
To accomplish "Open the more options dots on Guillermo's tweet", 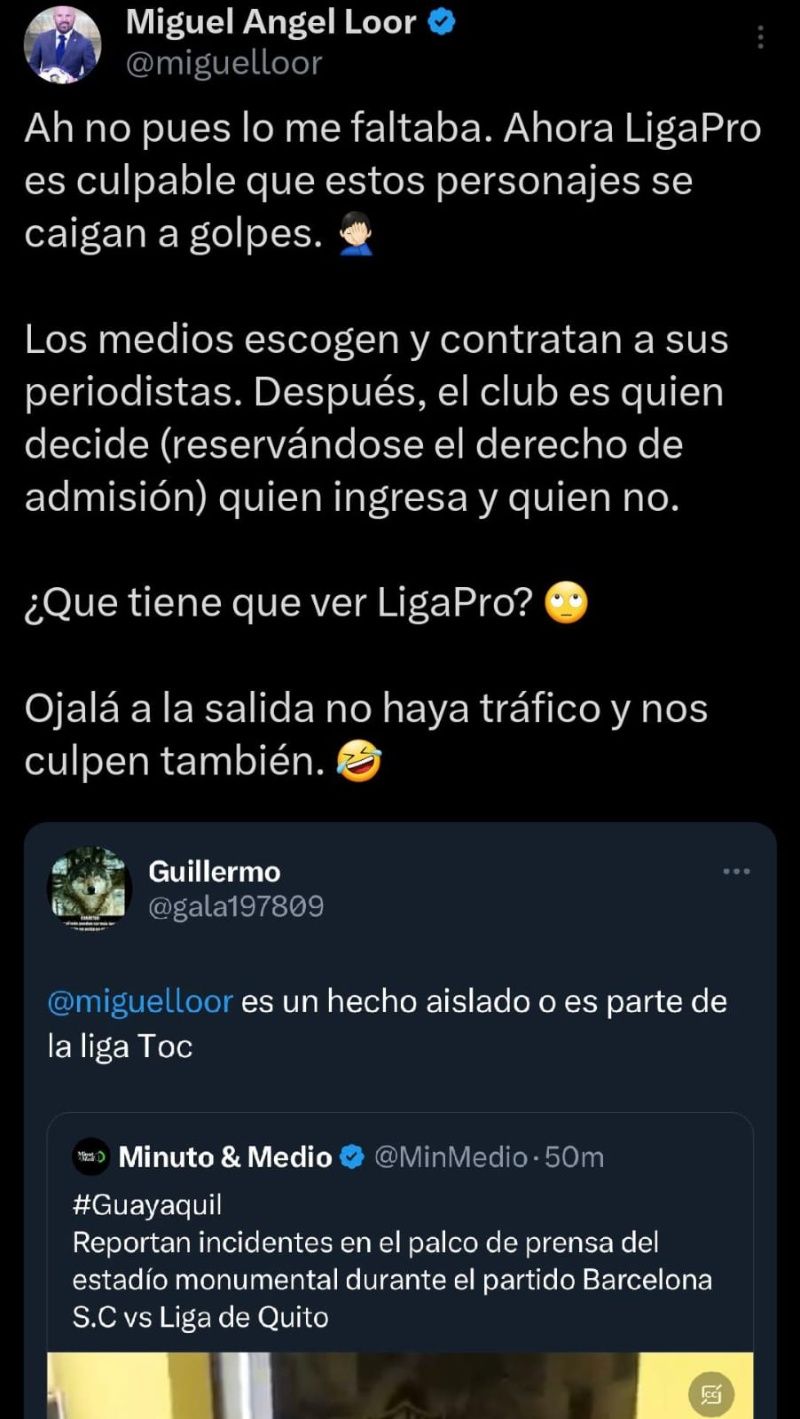I will point(736,872).
